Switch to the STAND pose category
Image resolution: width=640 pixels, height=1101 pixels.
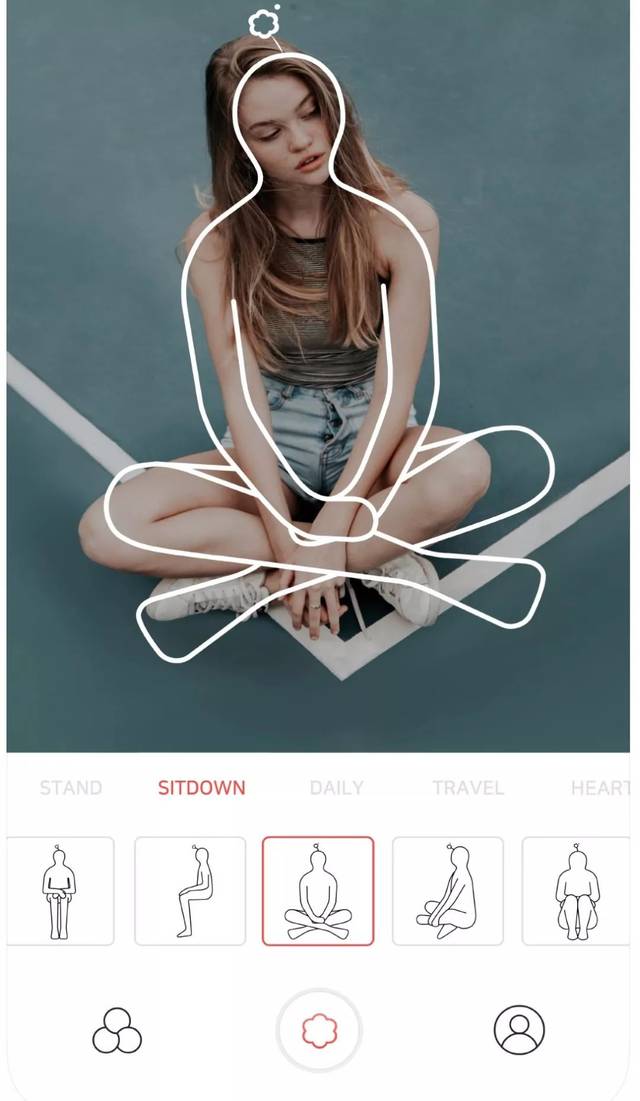click(70, 788)
